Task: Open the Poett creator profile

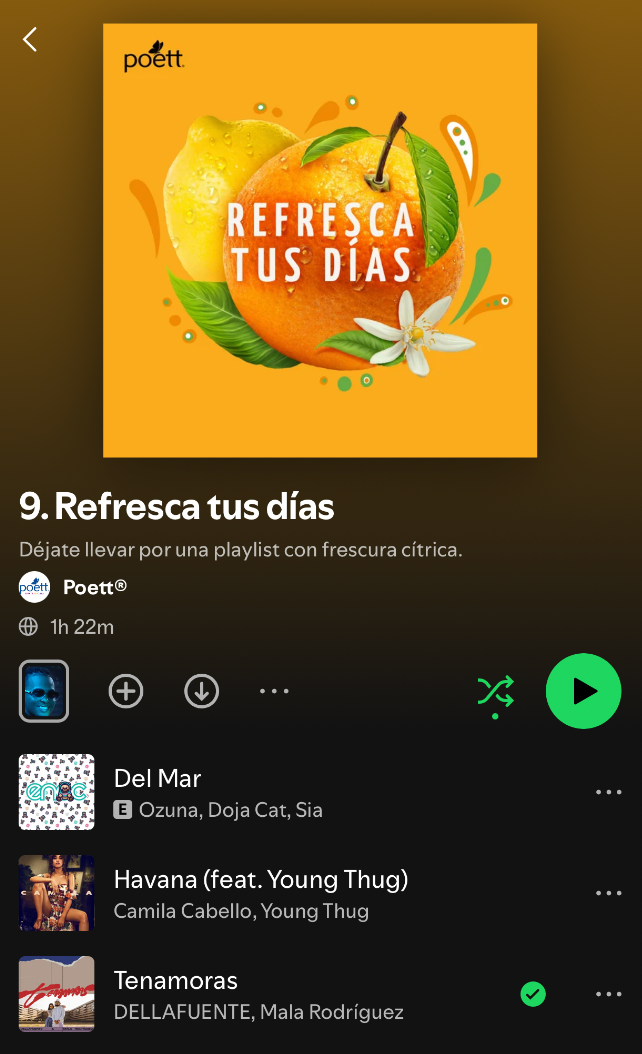Action: 94,587
